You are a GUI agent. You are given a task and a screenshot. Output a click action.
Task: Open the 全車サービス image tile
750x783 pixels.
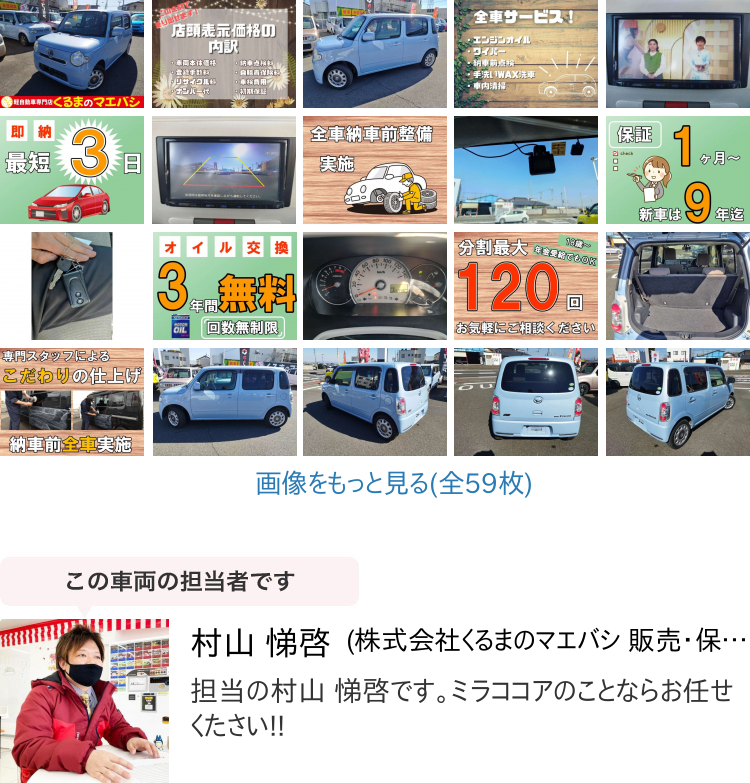tap(526, 54)
